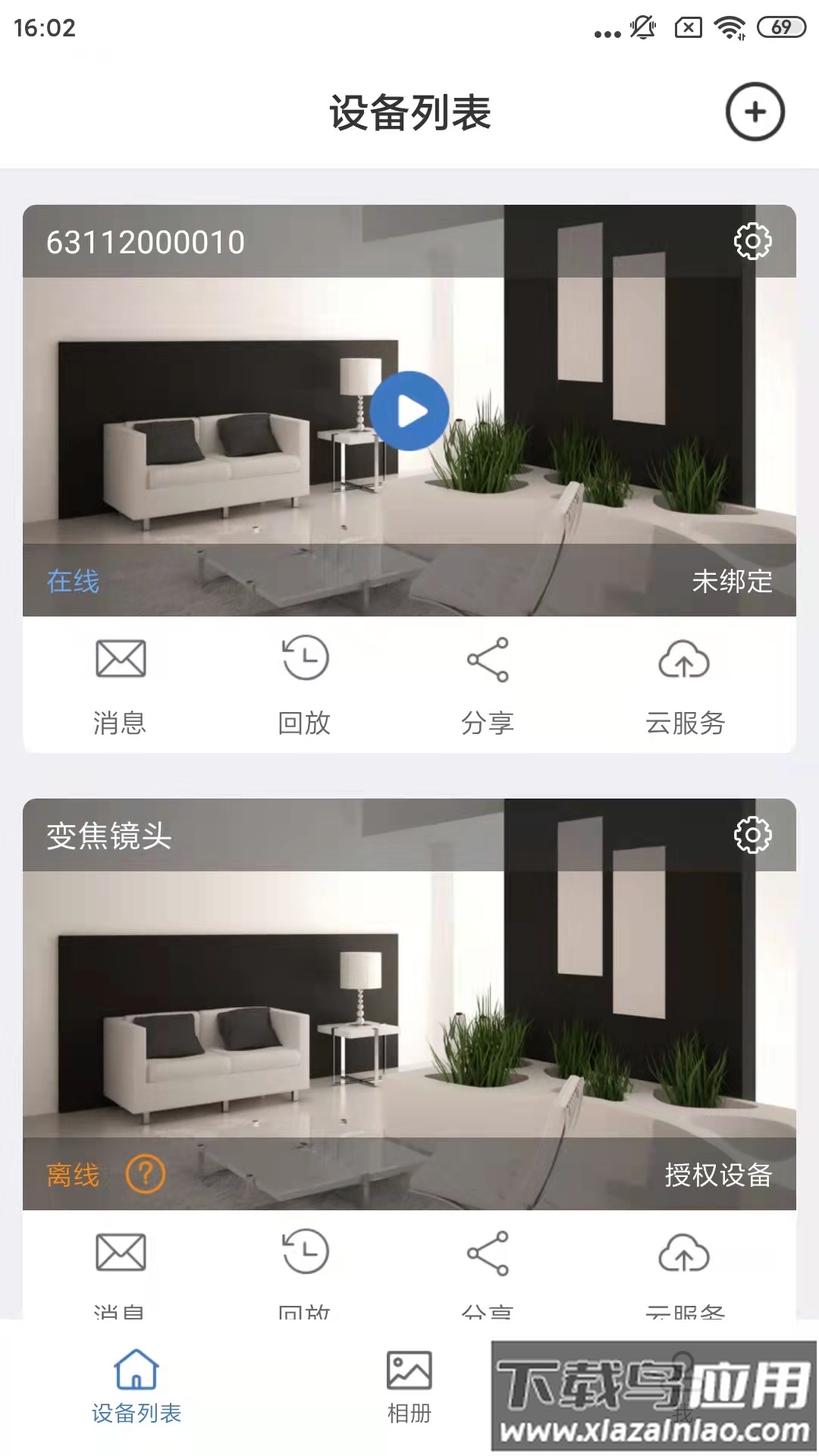
Task: Select the 设备列表 bottom tab
Action: [136, 1395]
